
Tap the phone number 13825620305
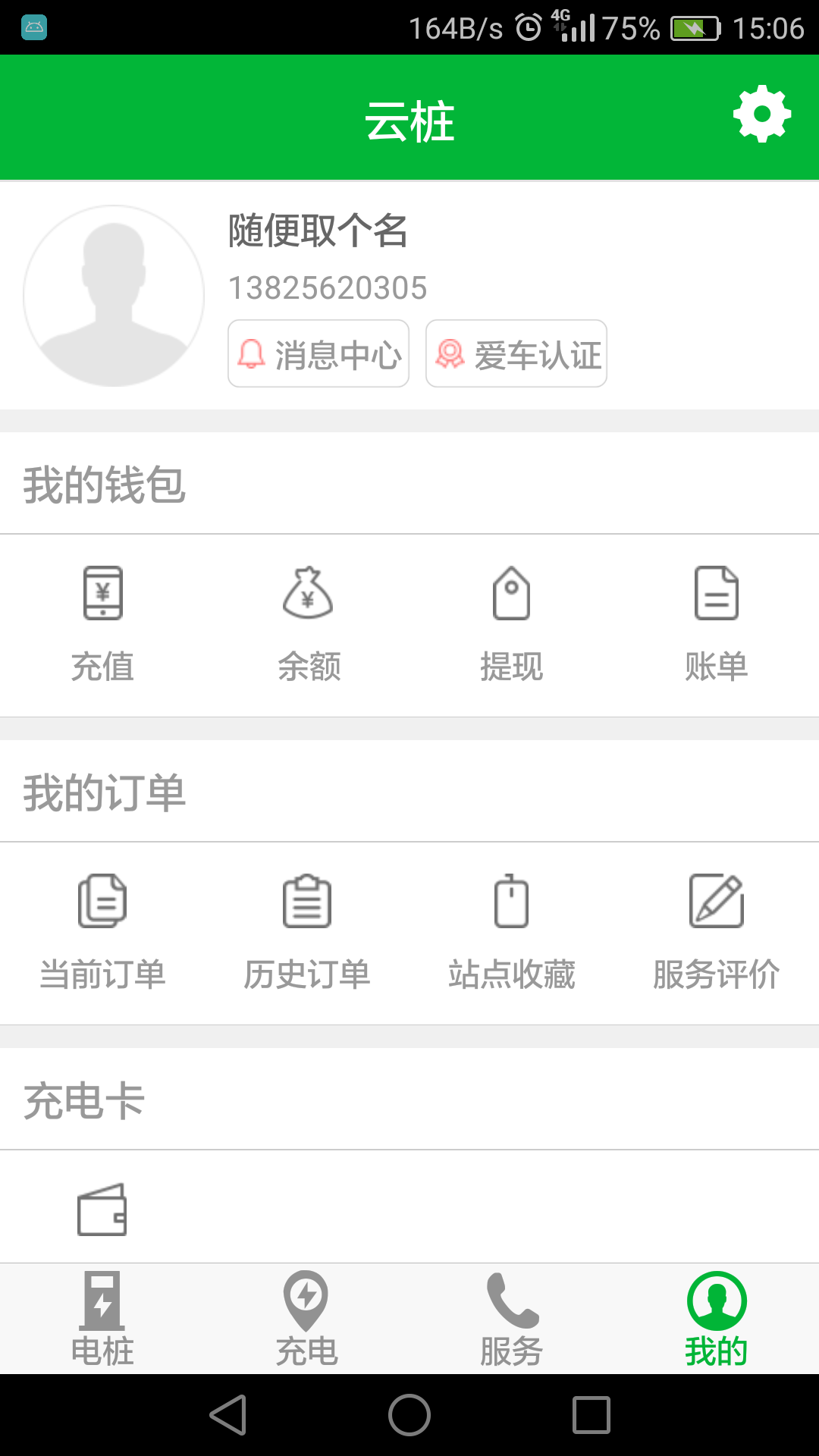click(328, 288)
